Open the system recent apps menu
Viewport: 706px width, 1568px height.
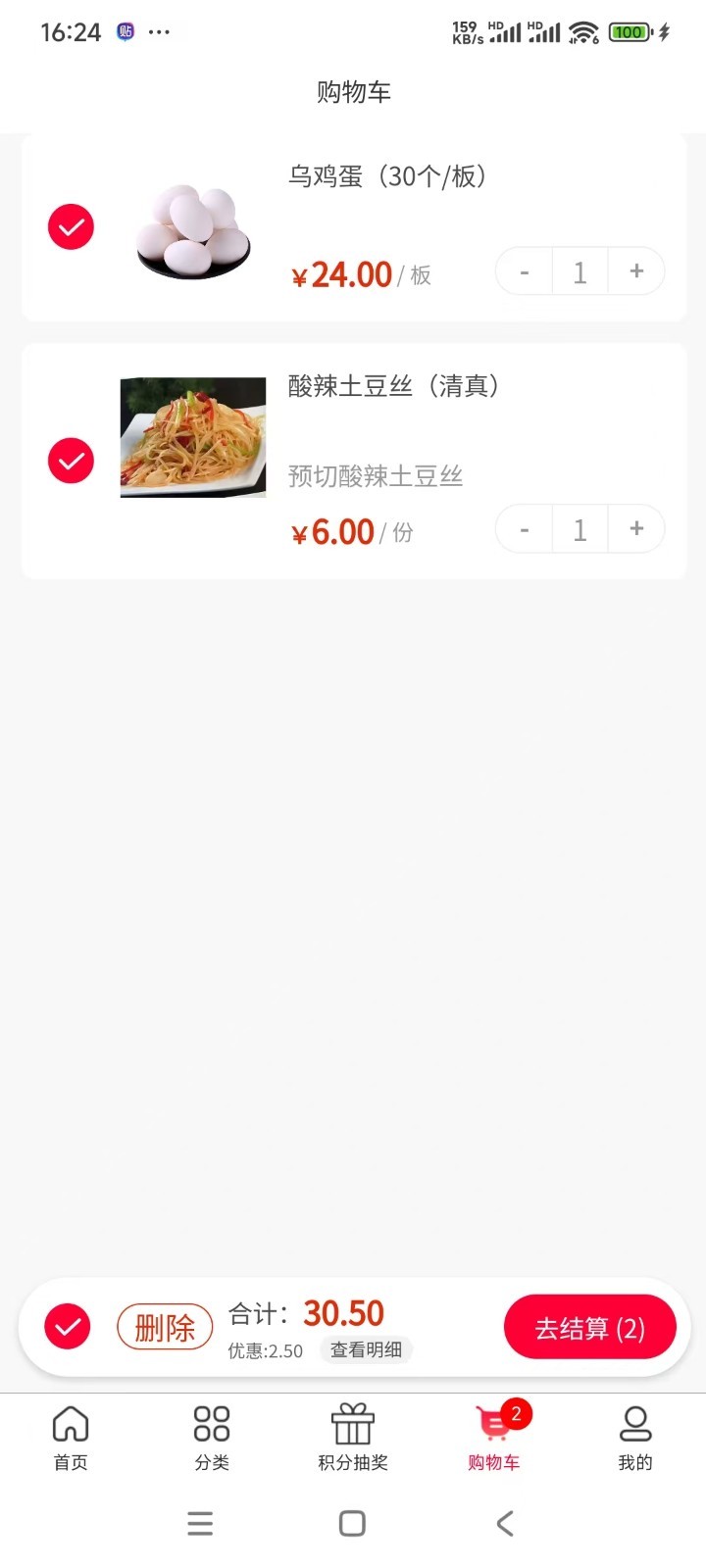pos(200,1523)
